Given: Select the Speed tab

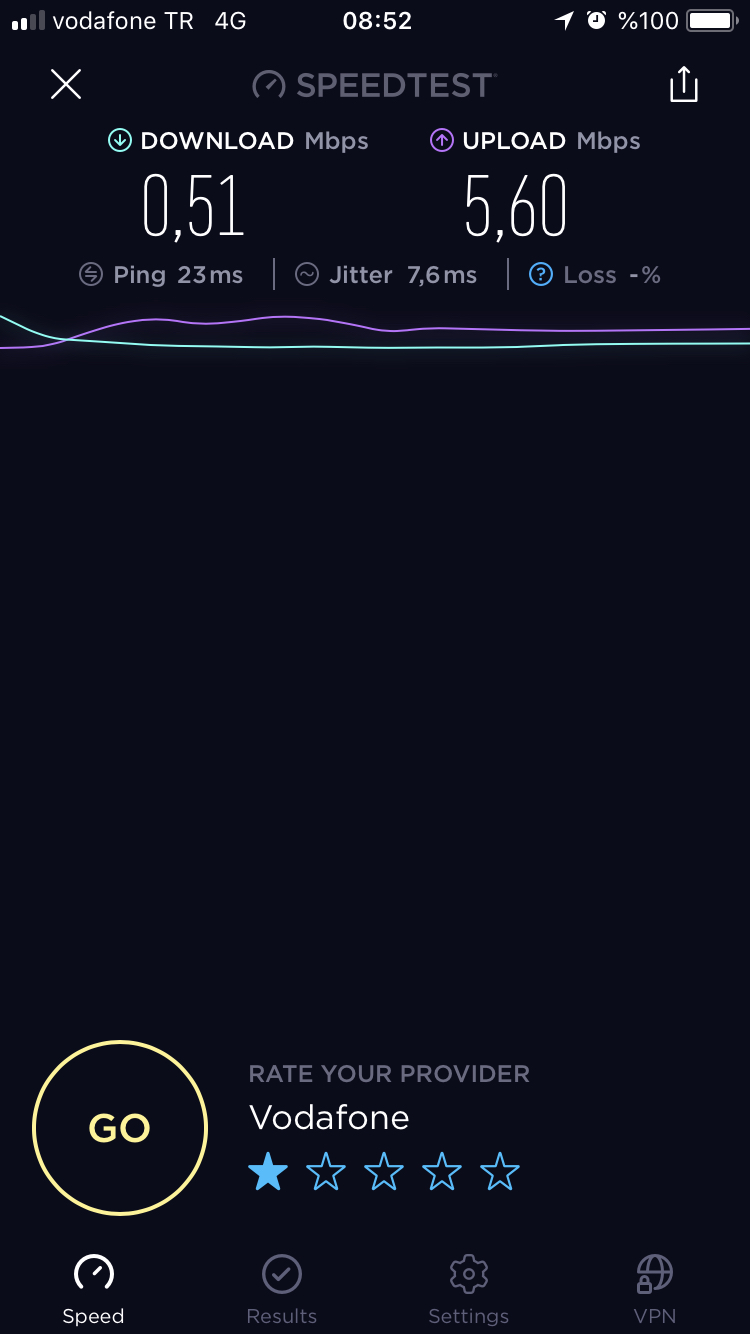Looking at the screenshot, I should pos(93,1290).
